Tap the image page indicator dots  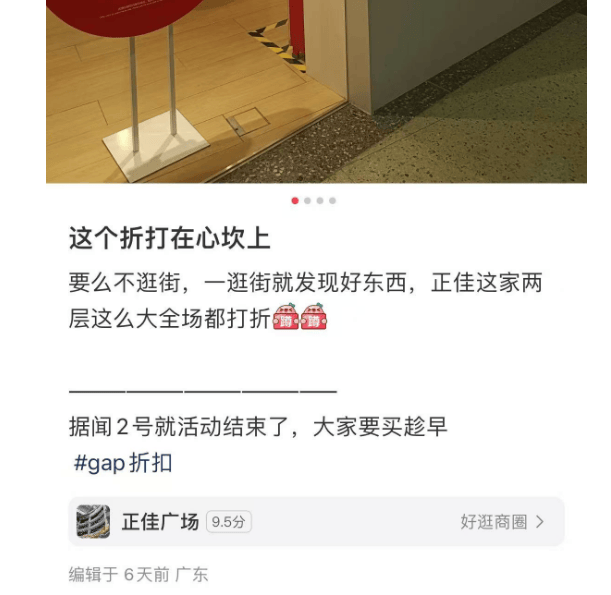pos(314,201)
